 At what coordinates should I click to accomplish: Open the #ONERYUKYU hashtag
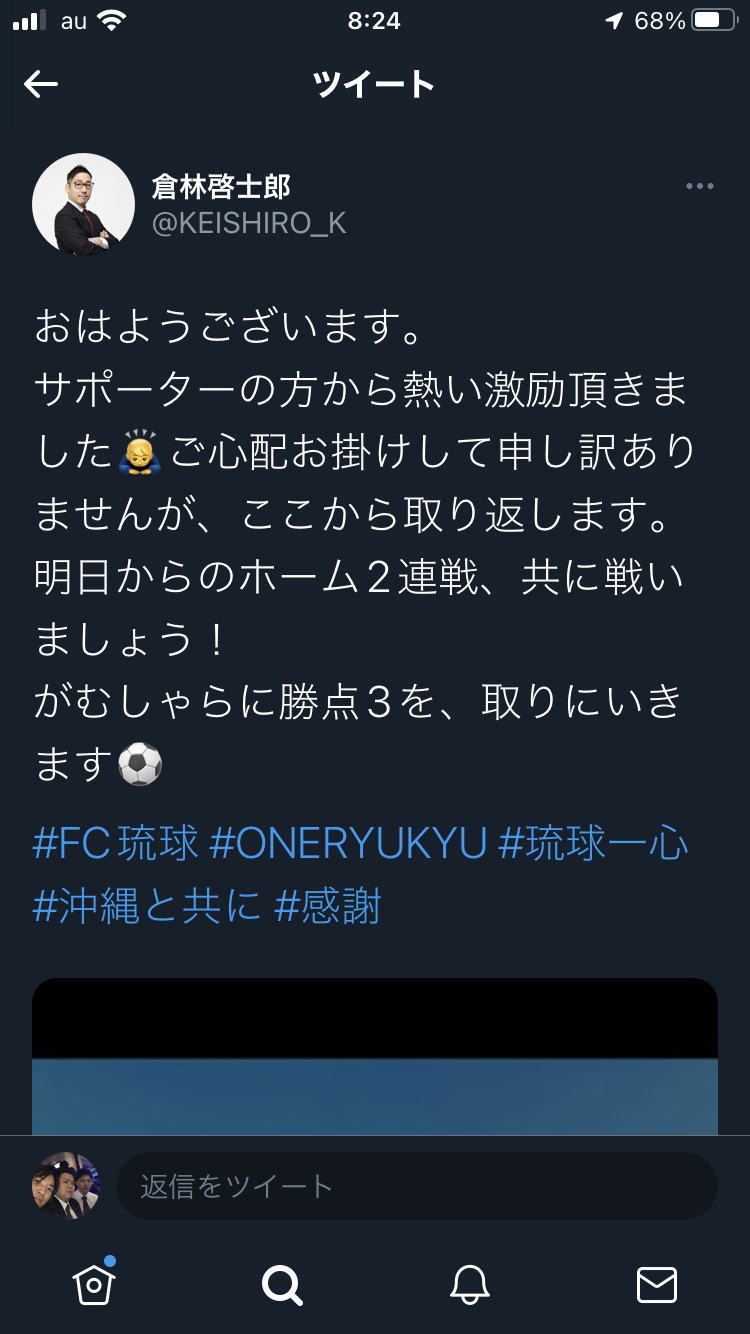[348, 844]
